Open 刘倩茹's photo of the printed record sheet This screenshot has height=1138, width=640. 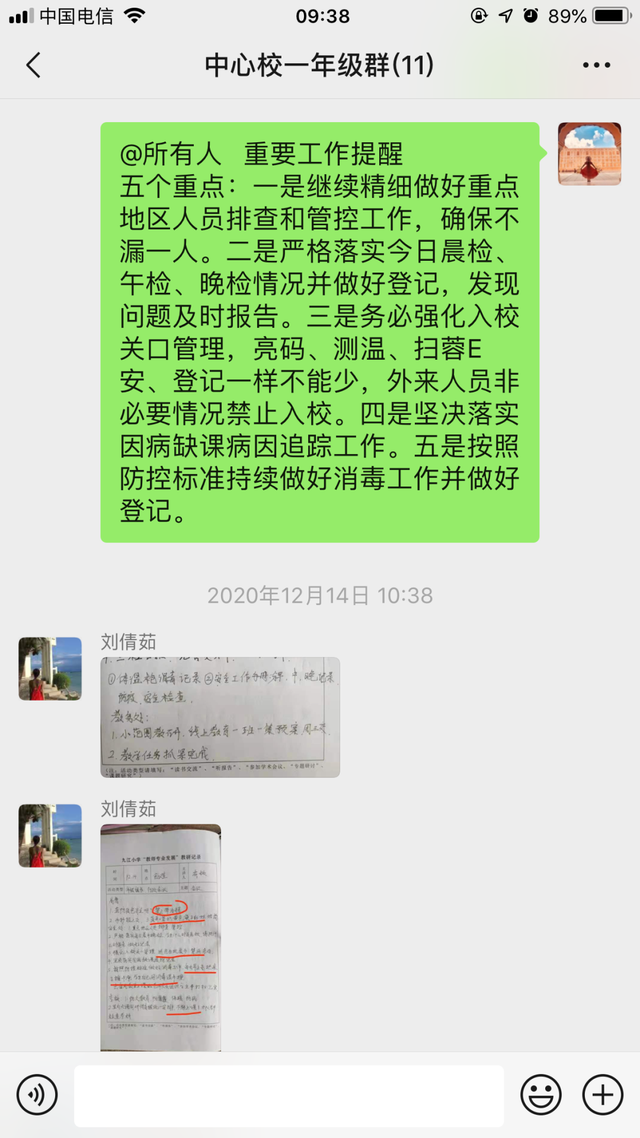click(x=160, y=936)
